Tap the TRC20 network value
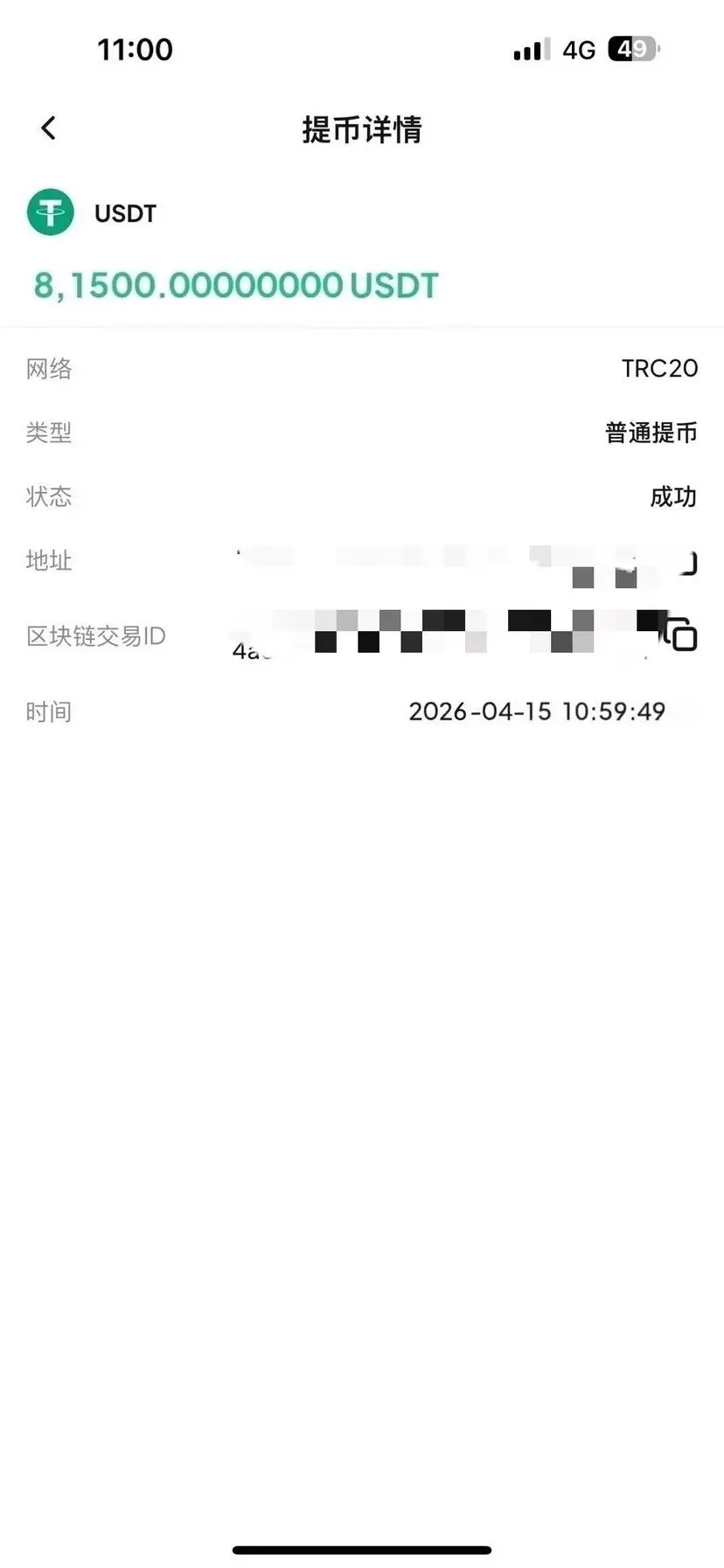 pyautogui.click(x=658, y=368)
